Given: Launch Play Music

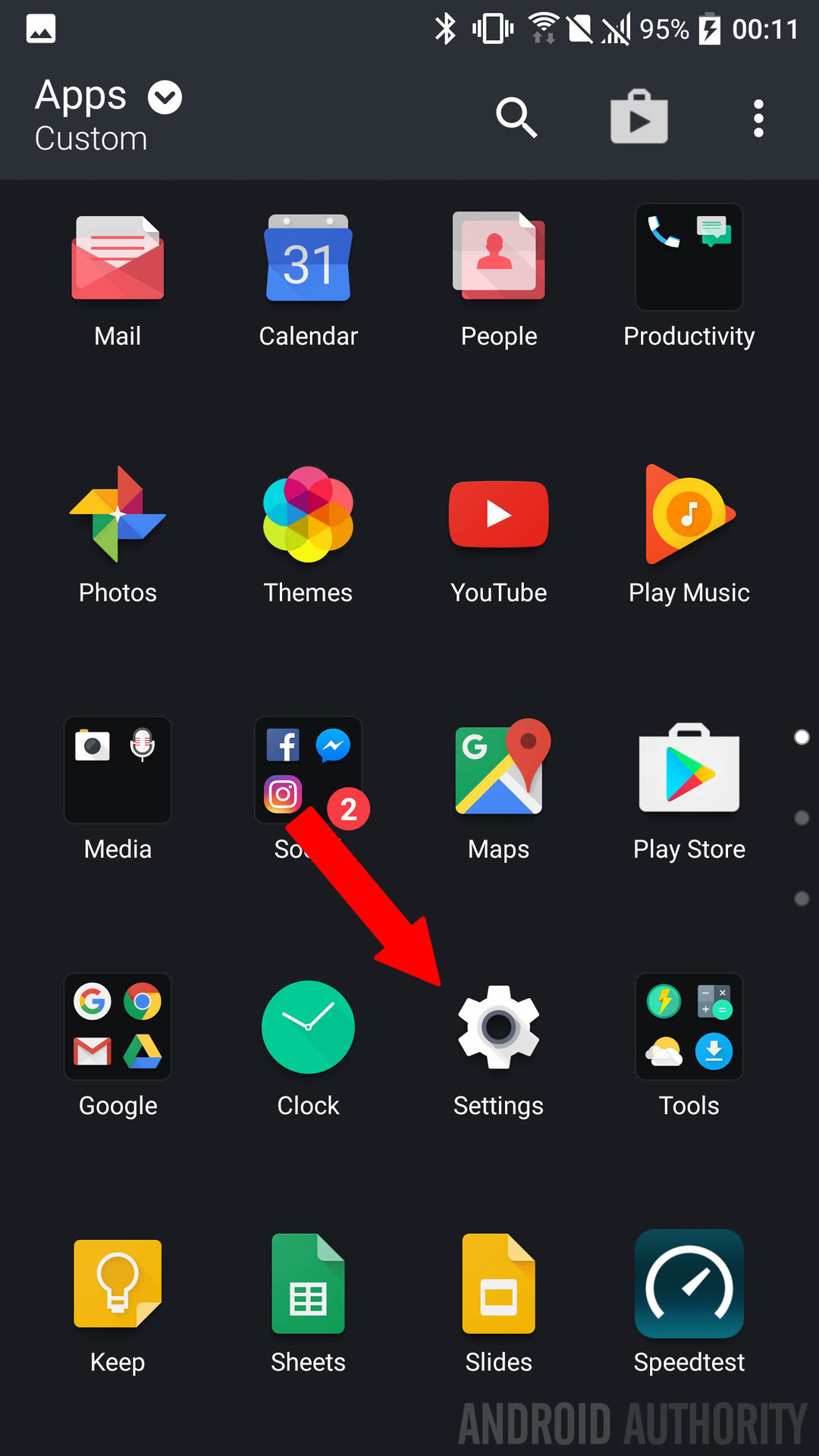Looking at the screenshot, I should tap(689, 514).
